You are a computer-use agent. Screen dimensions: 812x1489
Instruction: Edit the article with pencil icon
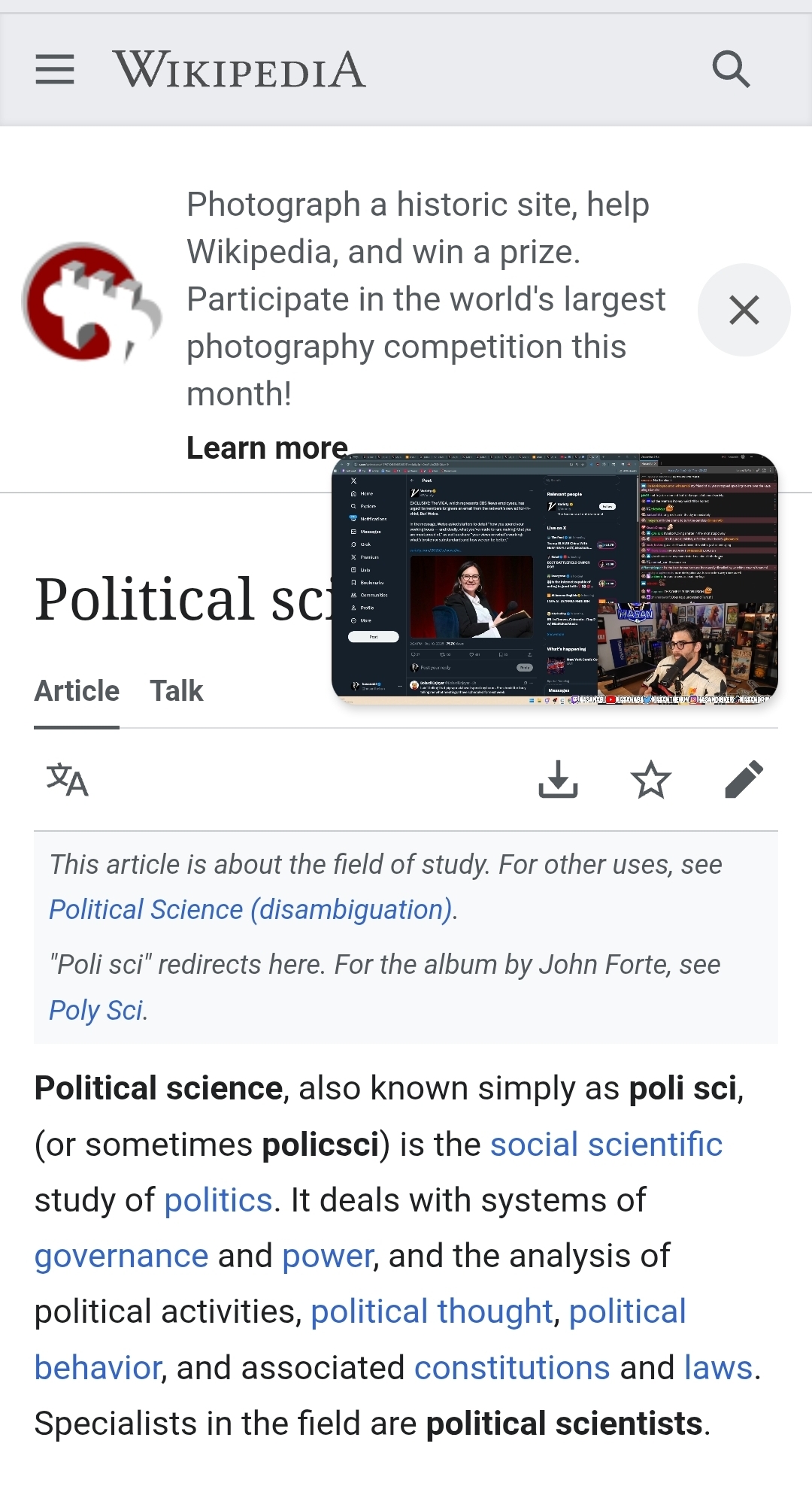744,780
